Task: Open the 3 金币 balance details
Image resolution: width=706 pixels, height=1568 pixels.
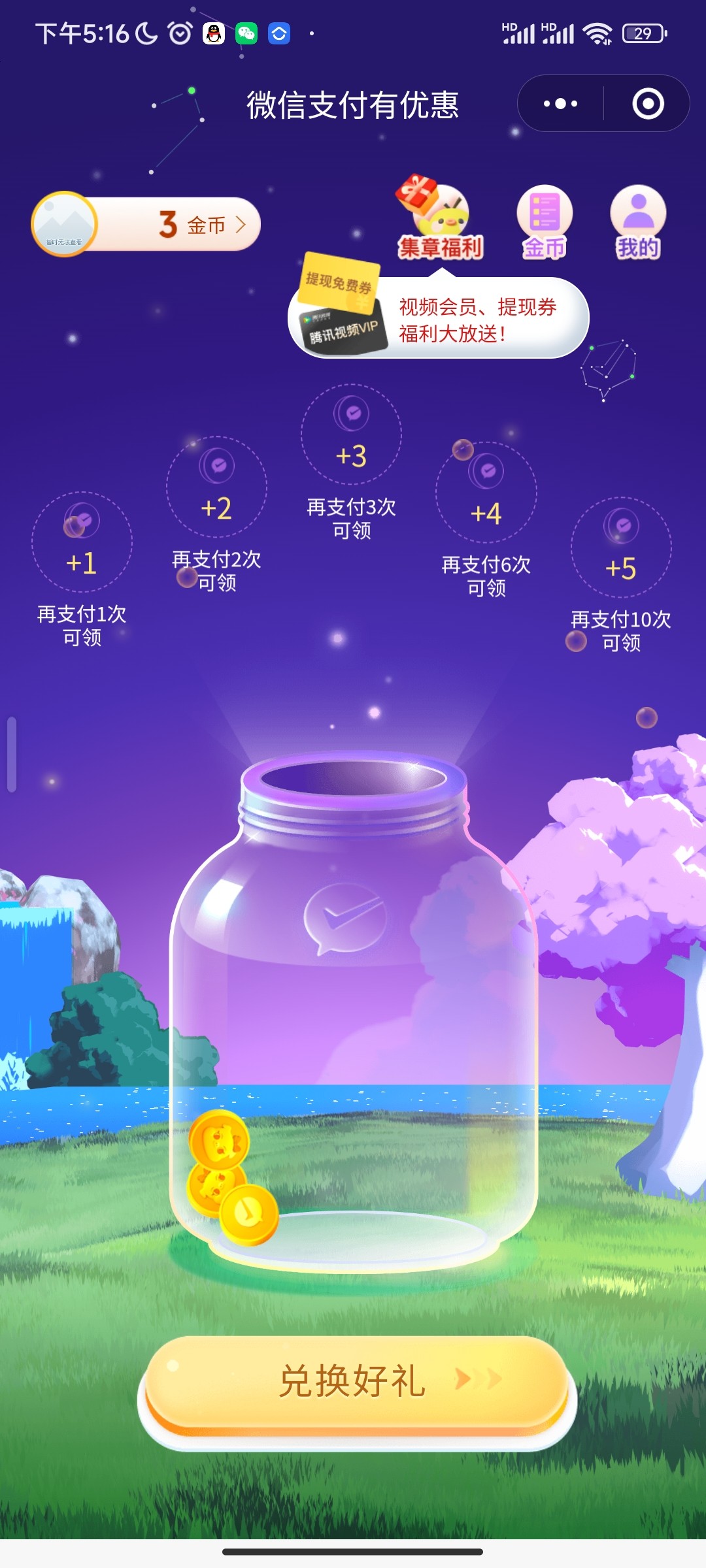Action: coord(147,224)
